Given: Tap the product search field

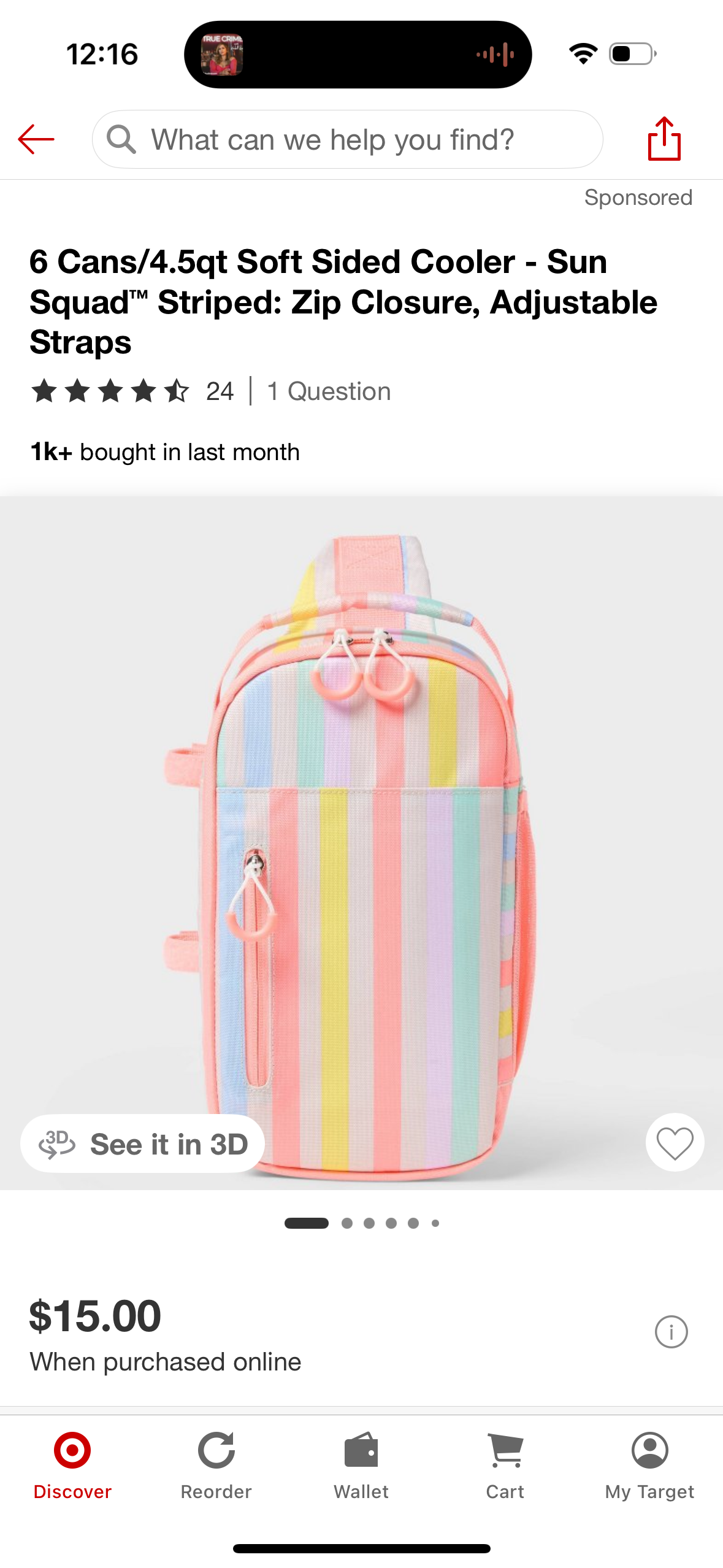Looking at the screenshot, I should point(347,139).
